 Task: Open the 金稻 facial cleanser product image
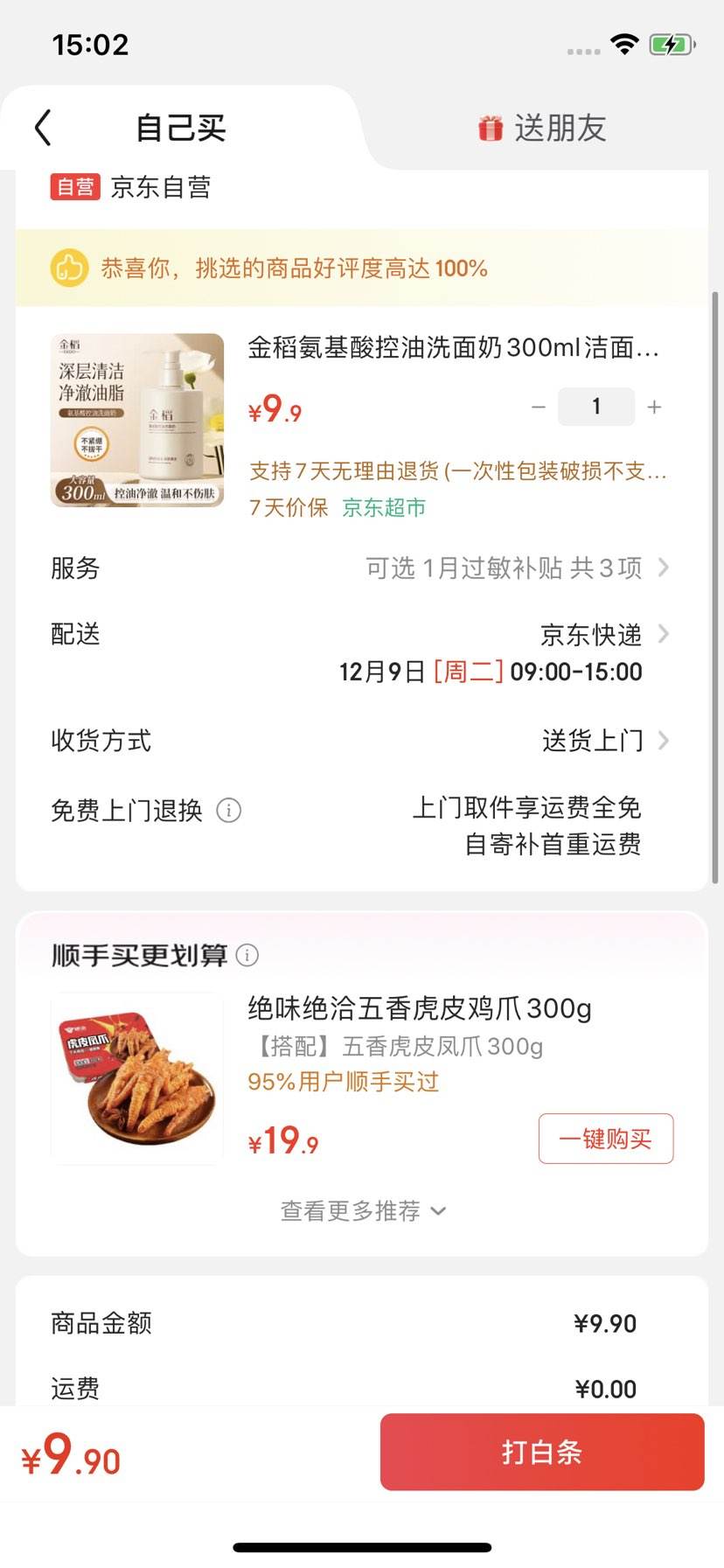(x=137, y=421)
